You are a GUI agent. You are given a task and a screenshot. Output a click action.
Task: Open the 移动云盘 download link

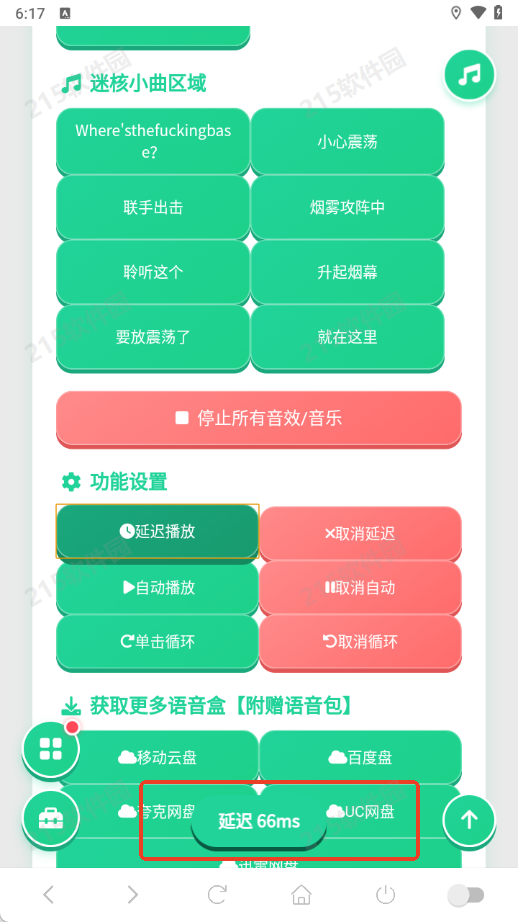coord(157,757)
